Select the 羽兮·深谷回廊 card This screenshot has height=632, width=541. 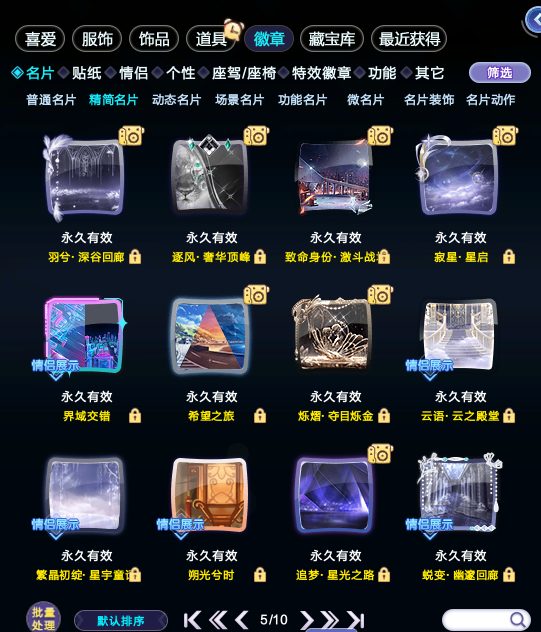[84, 178]
